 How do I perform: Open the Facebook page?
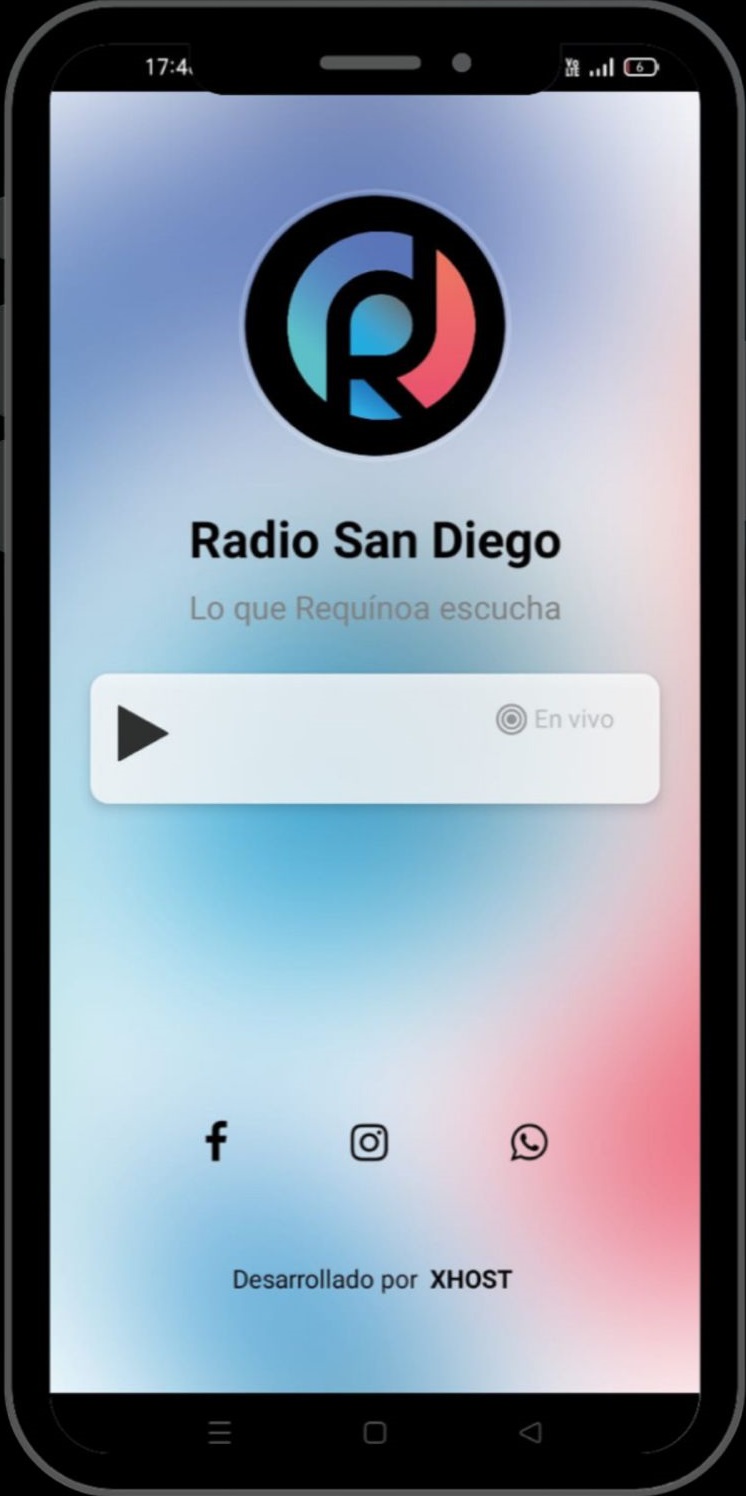click(216, 1141)
